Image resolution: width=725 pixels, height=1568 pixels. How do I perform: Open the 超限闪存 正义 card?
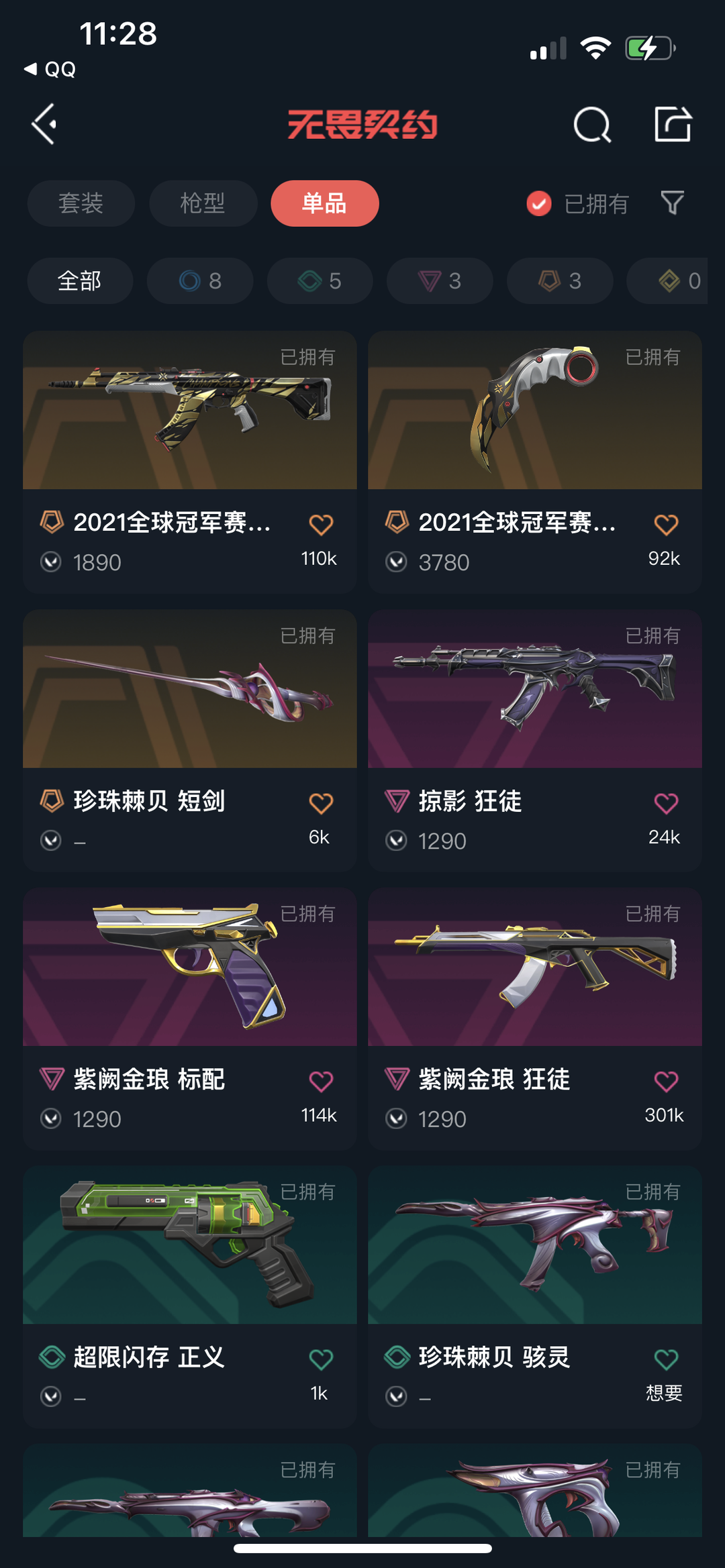click(x=190, y=1296)
